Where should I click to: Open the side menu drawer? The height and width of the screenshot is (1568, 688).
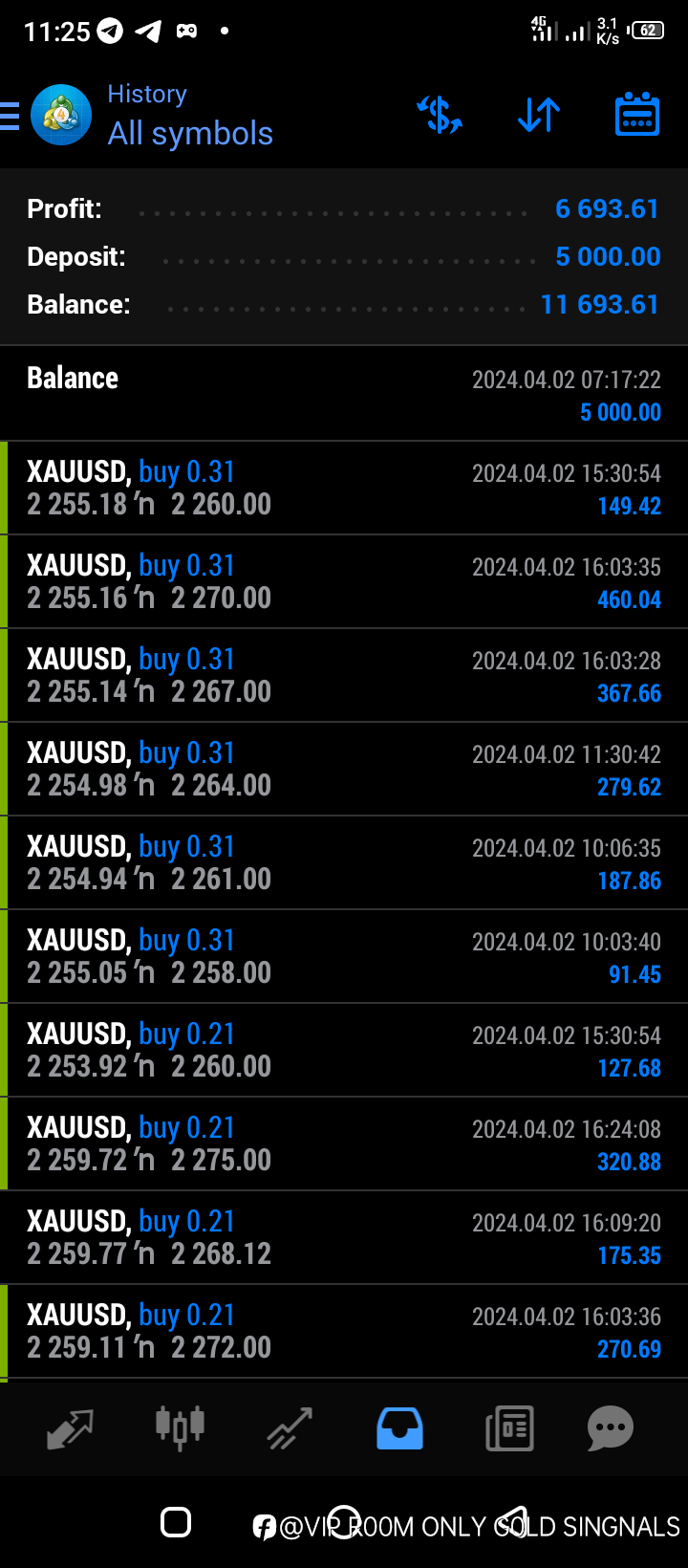(10, 116)
